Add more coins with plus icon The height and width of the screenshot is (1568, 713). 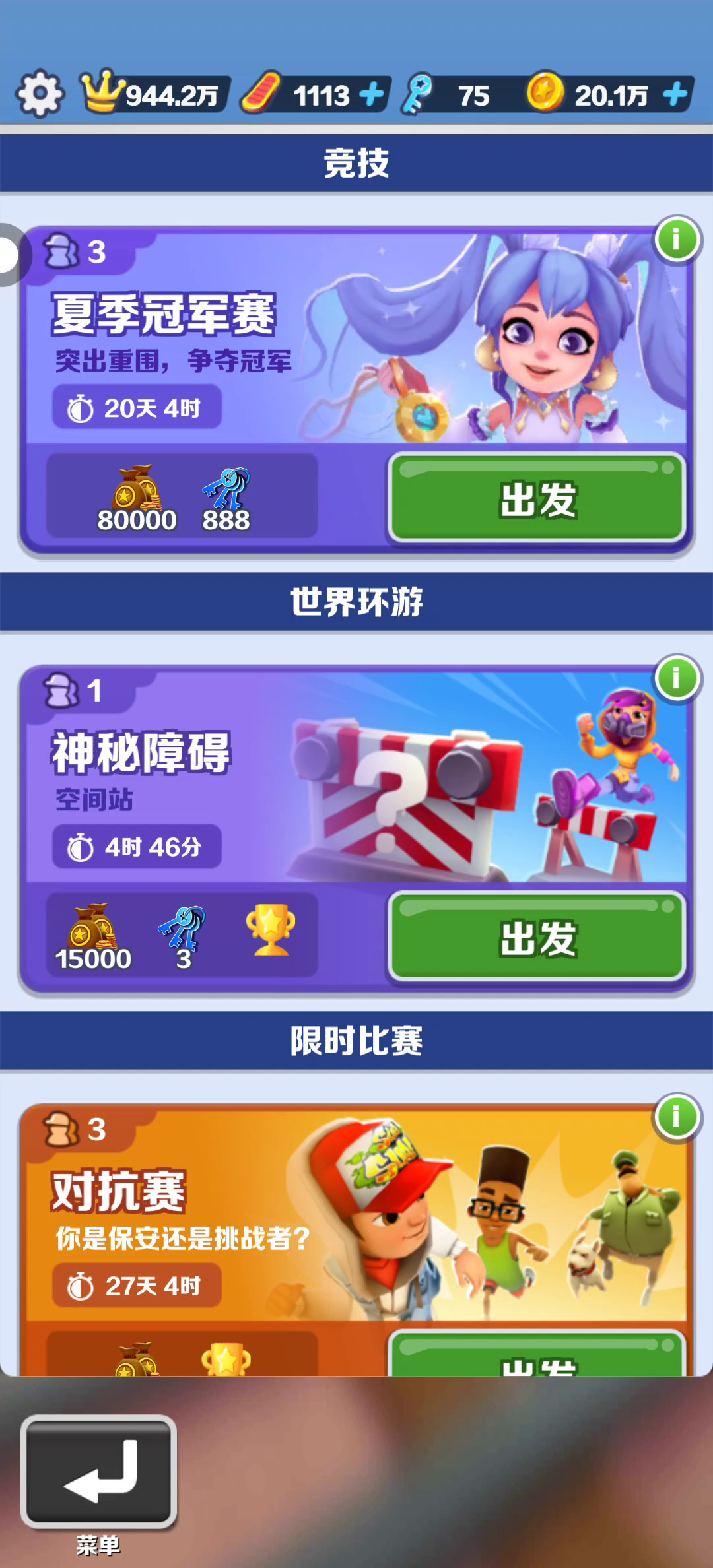pyautogui.click(x=675, y=94)
